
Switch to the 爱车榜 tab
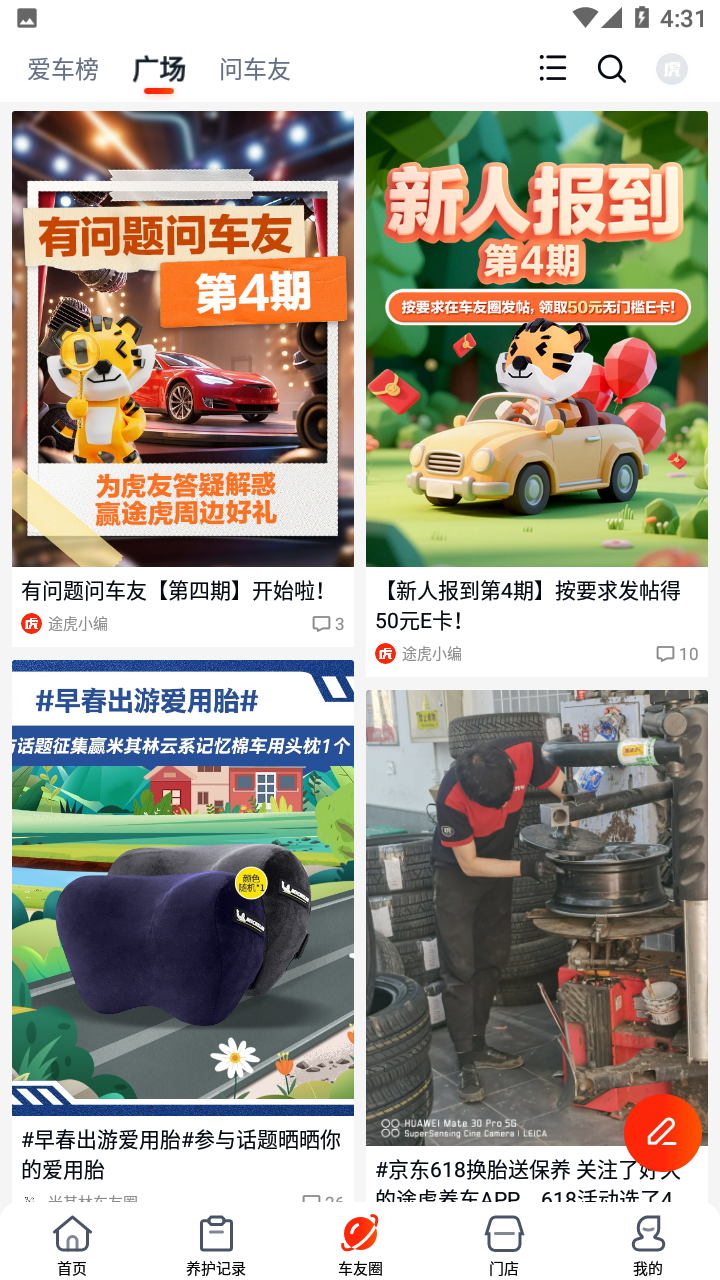pyautogui.click(x=63, y=69)
